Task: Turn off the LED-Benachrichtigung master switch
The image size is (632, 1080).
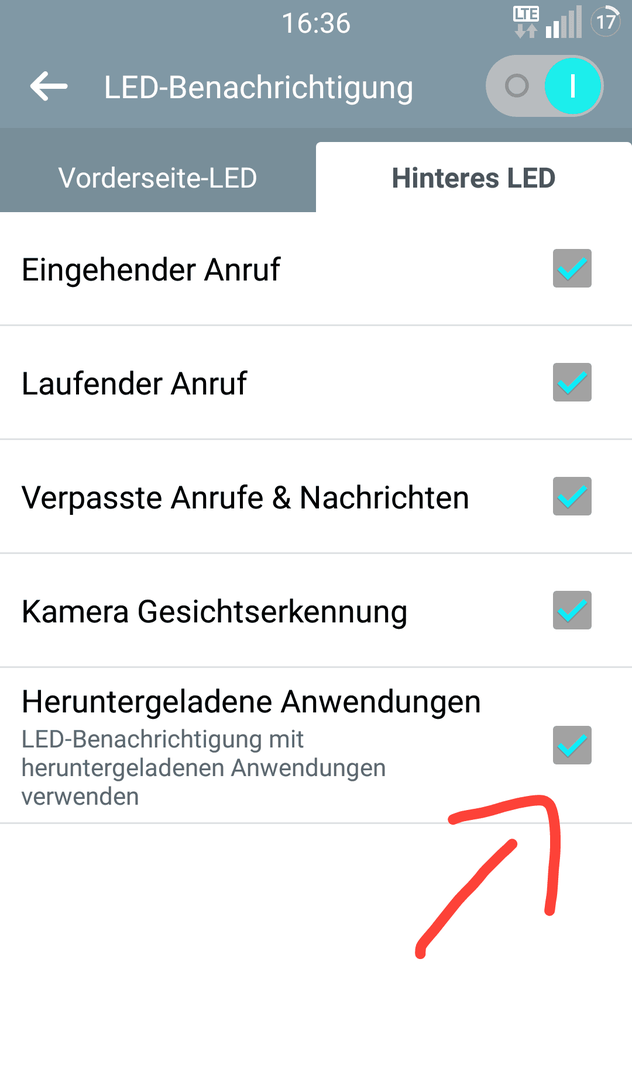Action: click(544, 86)
